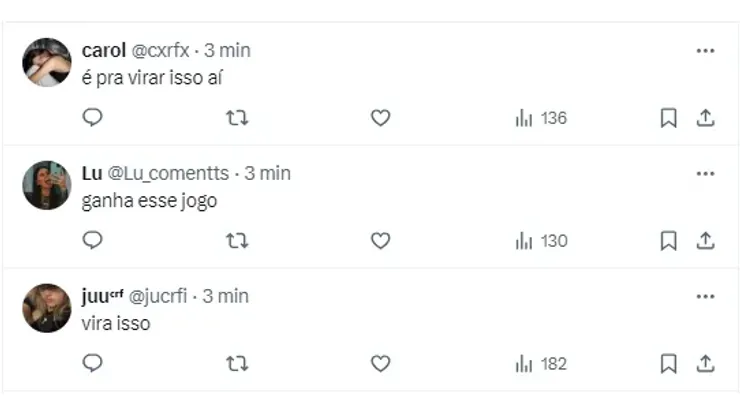The image size is (740, 416).
Task: Share carol's tweet
Action: tap(705, 118)
